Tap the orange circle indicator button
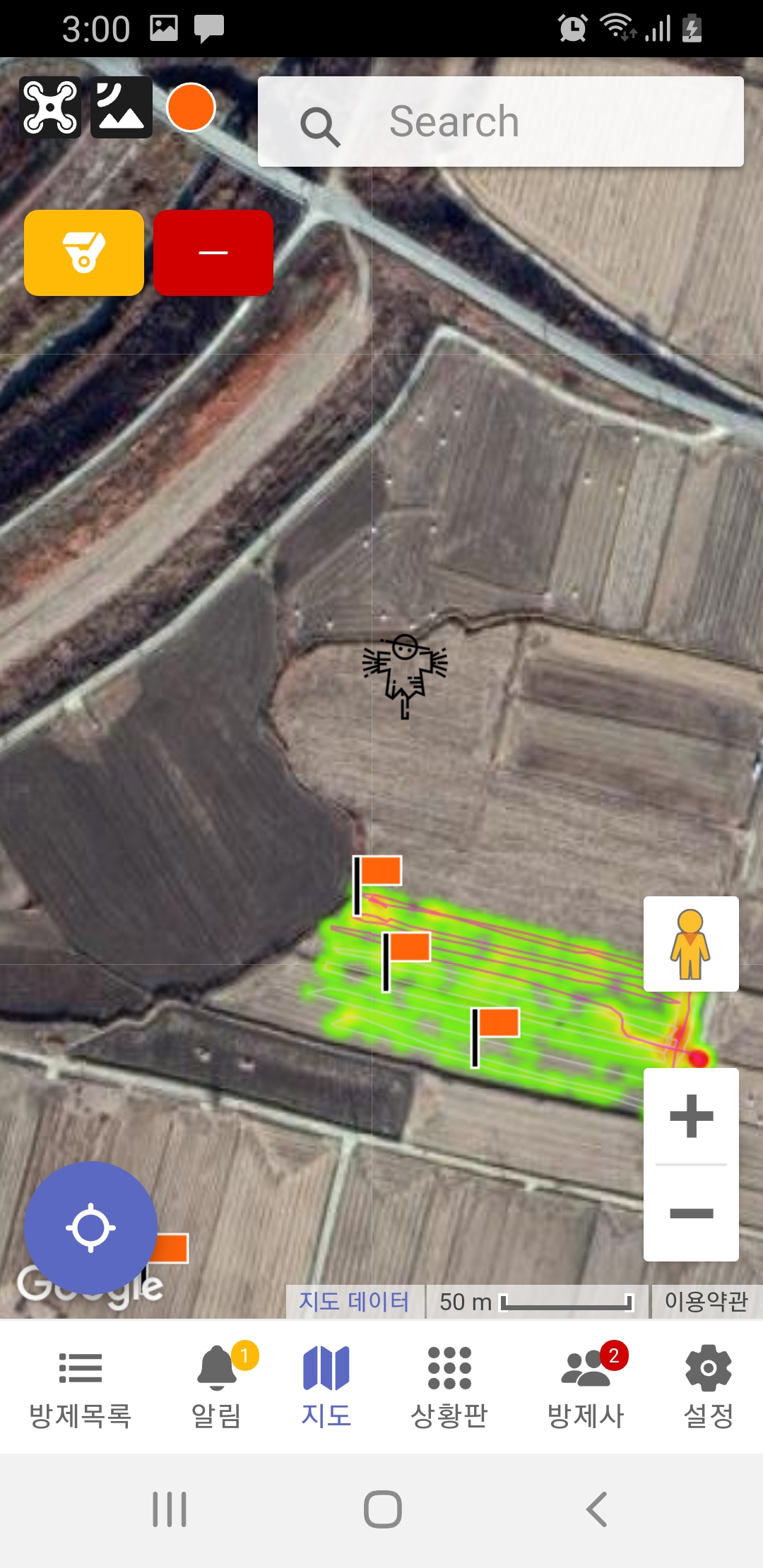 pyautogui.click(x=191, y=107)
